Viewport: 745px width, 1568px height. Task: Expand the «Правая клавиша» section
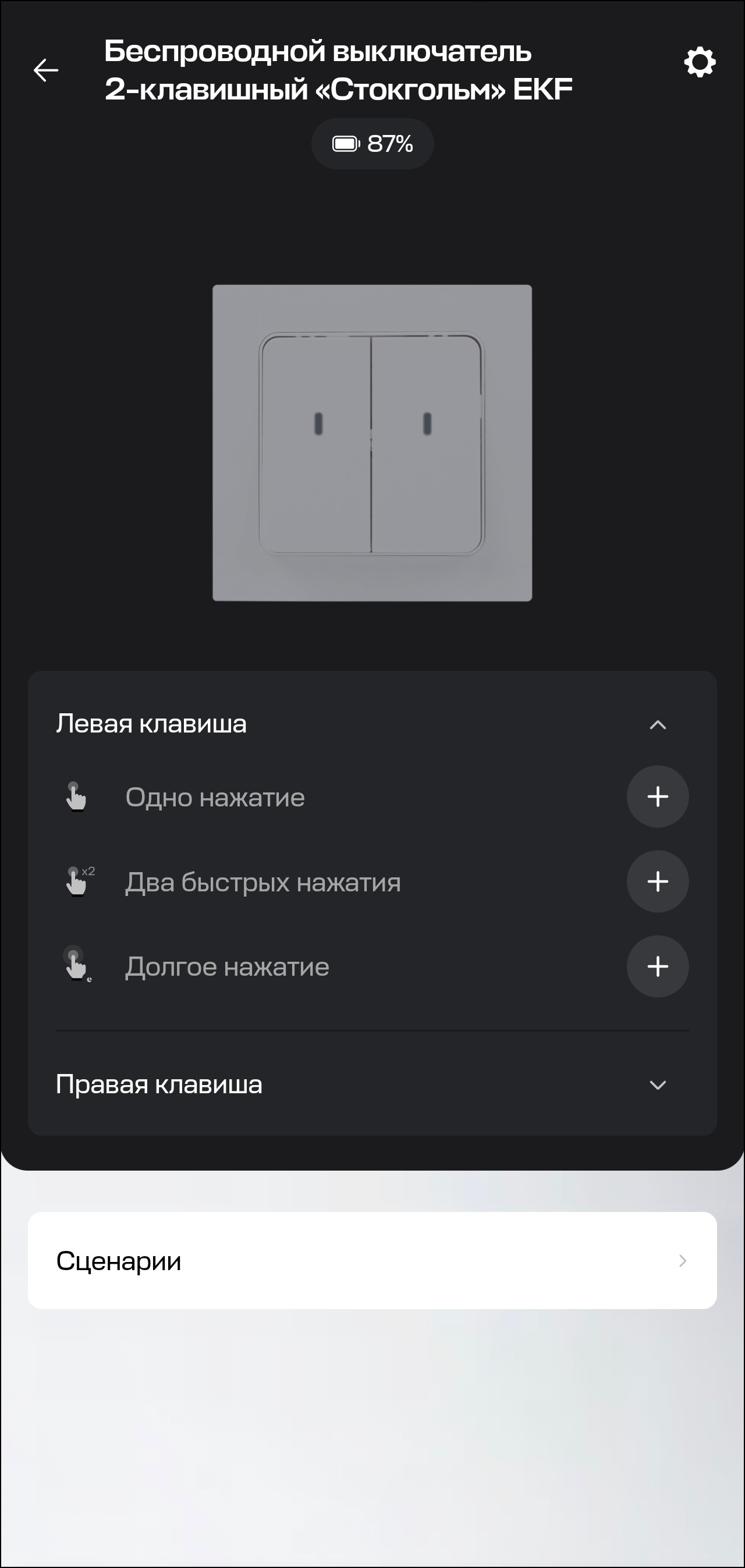pyautogui.click(x=657, y=1085)
